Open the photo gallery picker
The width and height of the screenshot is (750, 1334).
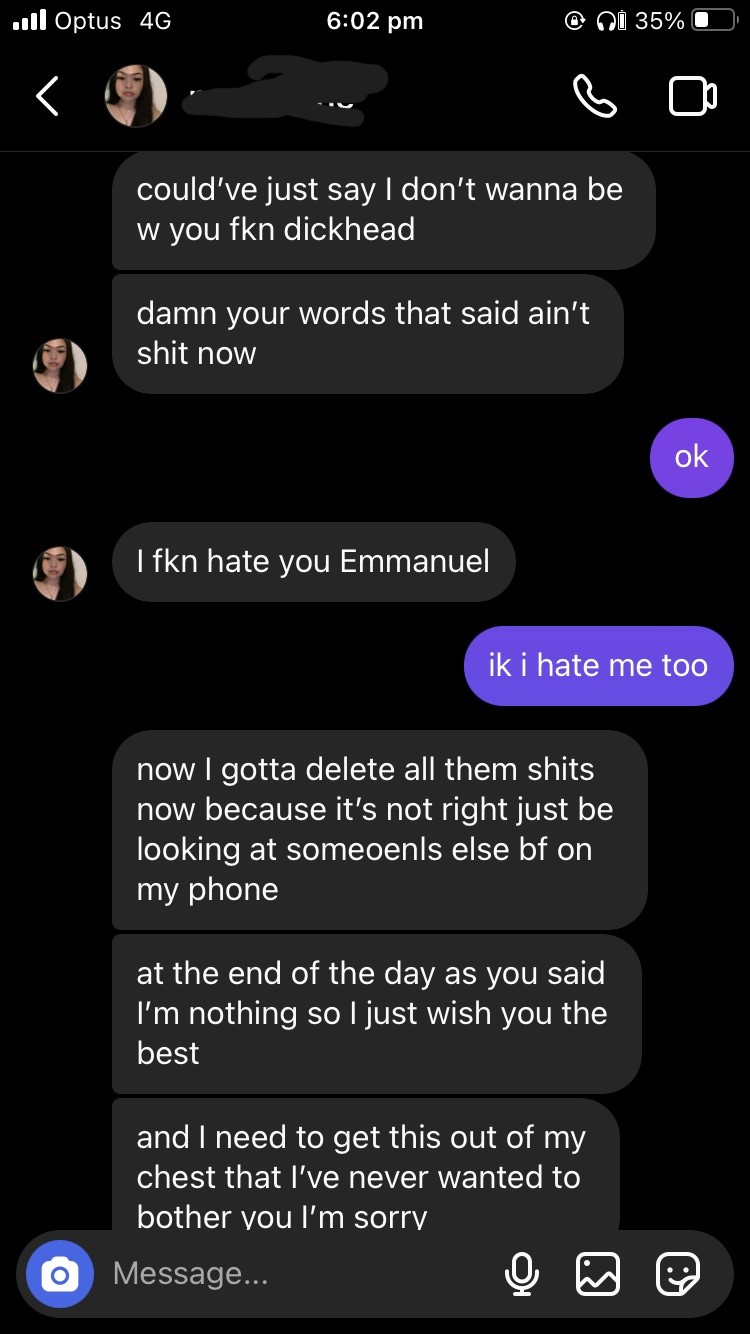(598, 1274)
